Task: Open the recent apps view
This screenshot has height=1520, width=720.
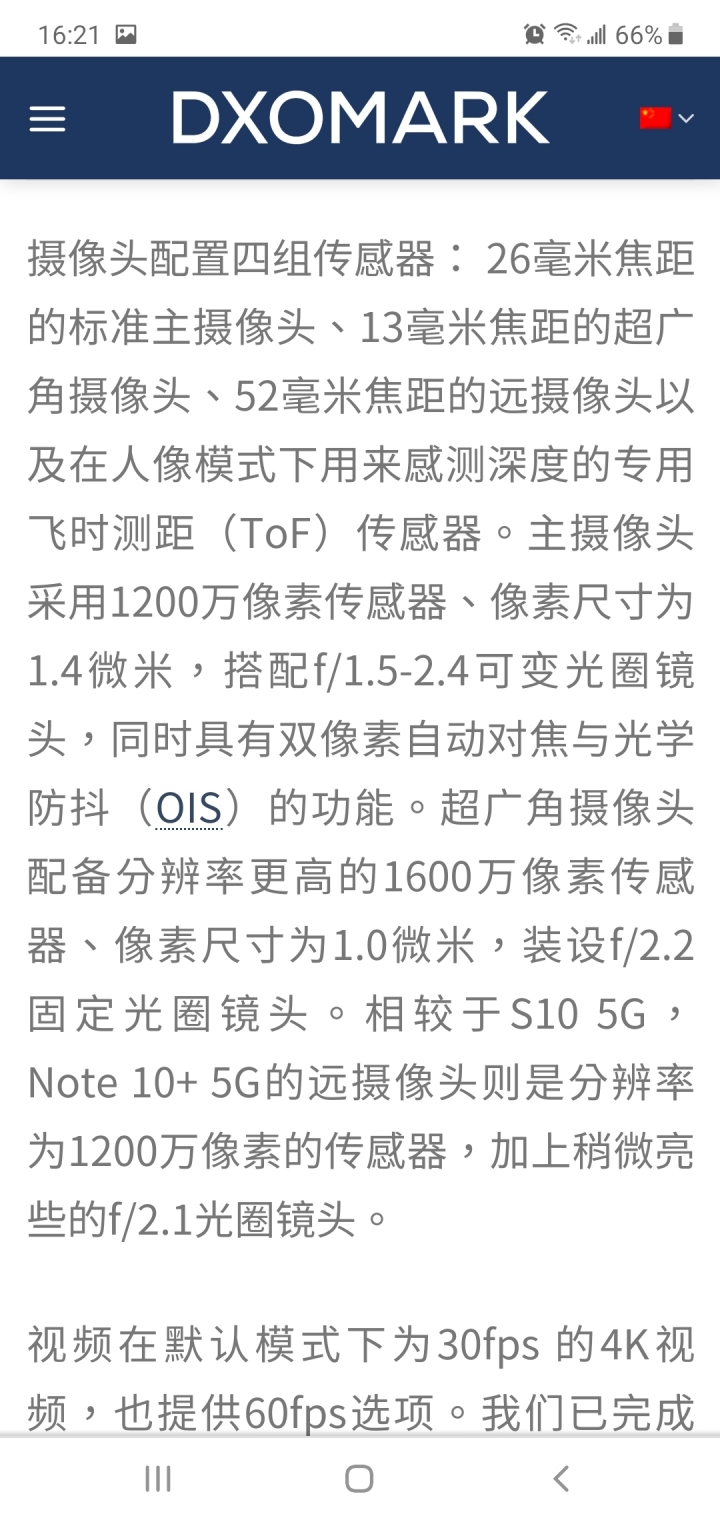Action: [158, 1478]
